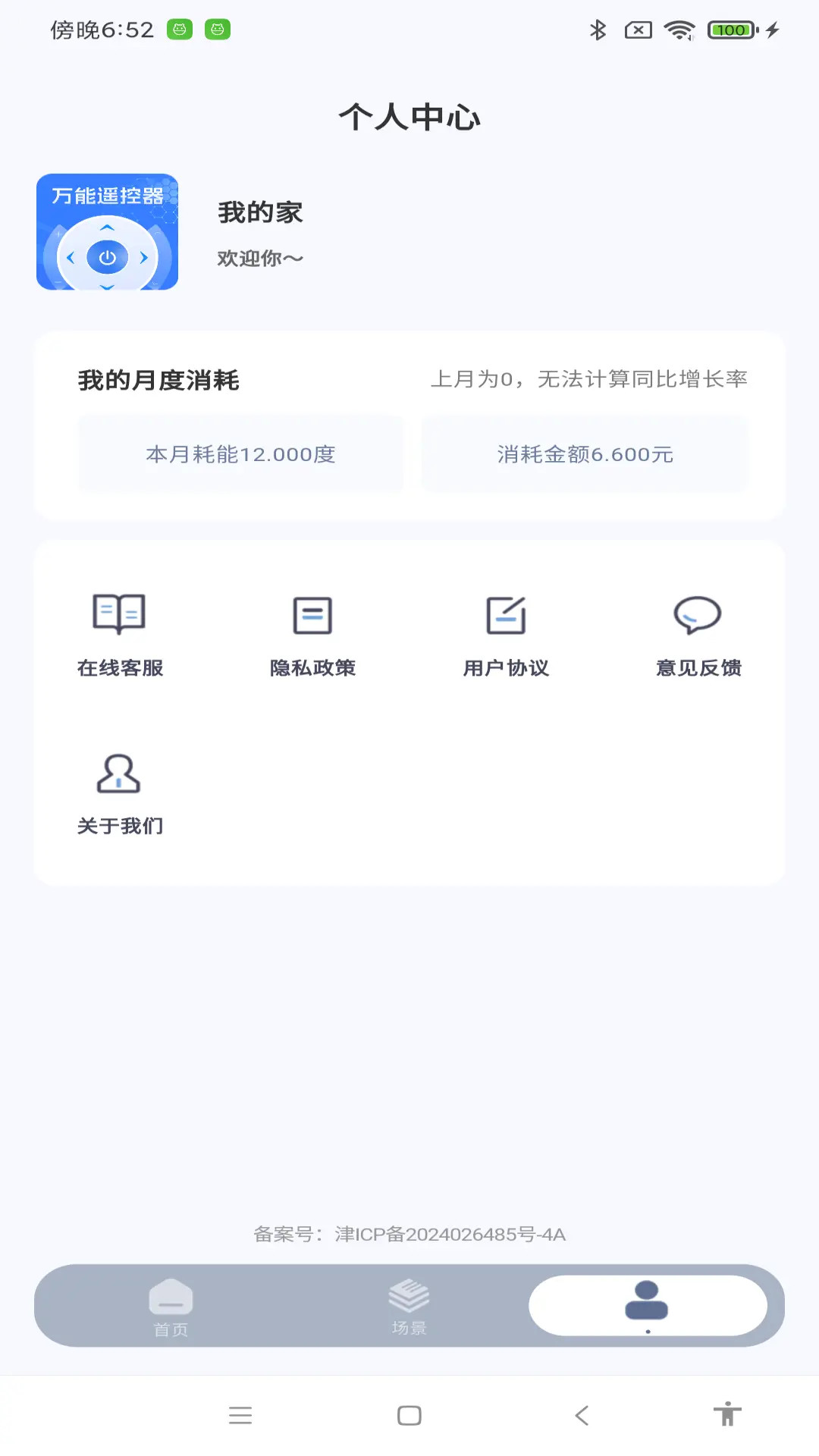
Task: Tap the 欢迎你～ greeting text
Action: [x=258, y=258]
